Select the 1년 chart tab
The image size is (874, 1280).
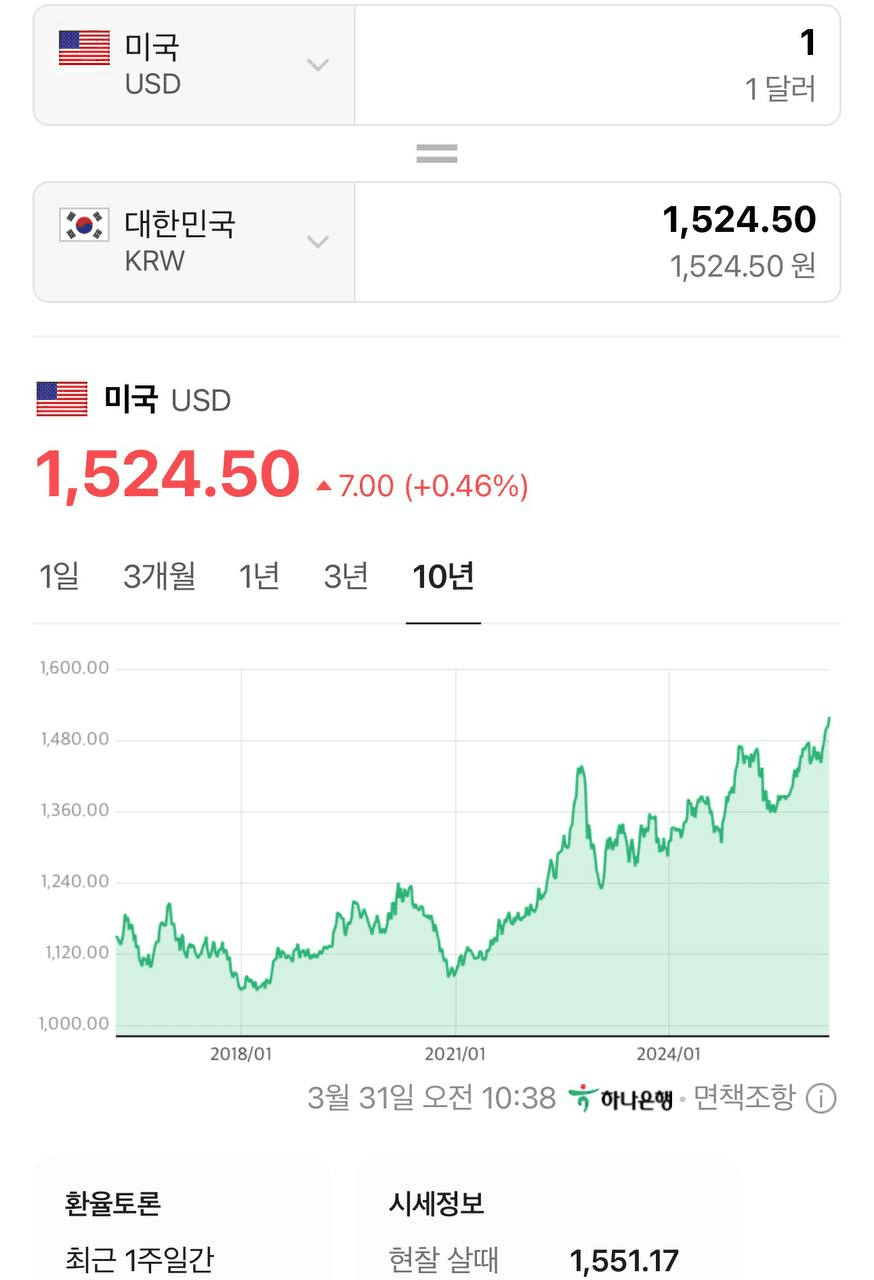pyautogui.click(x=259, y=577)
